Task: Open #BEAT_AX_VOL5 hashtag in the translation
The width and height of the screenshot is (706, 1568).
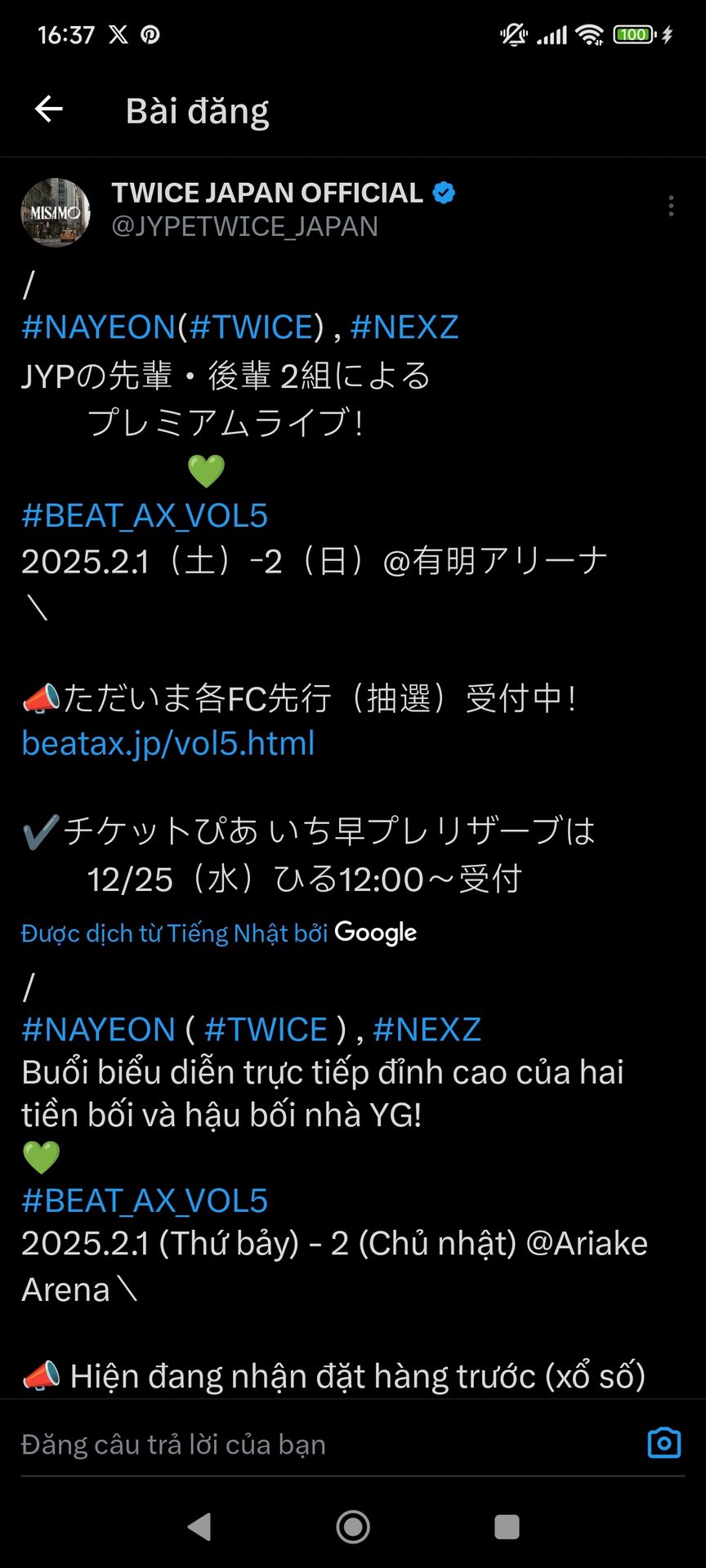Action: (x=145, y=1201)
